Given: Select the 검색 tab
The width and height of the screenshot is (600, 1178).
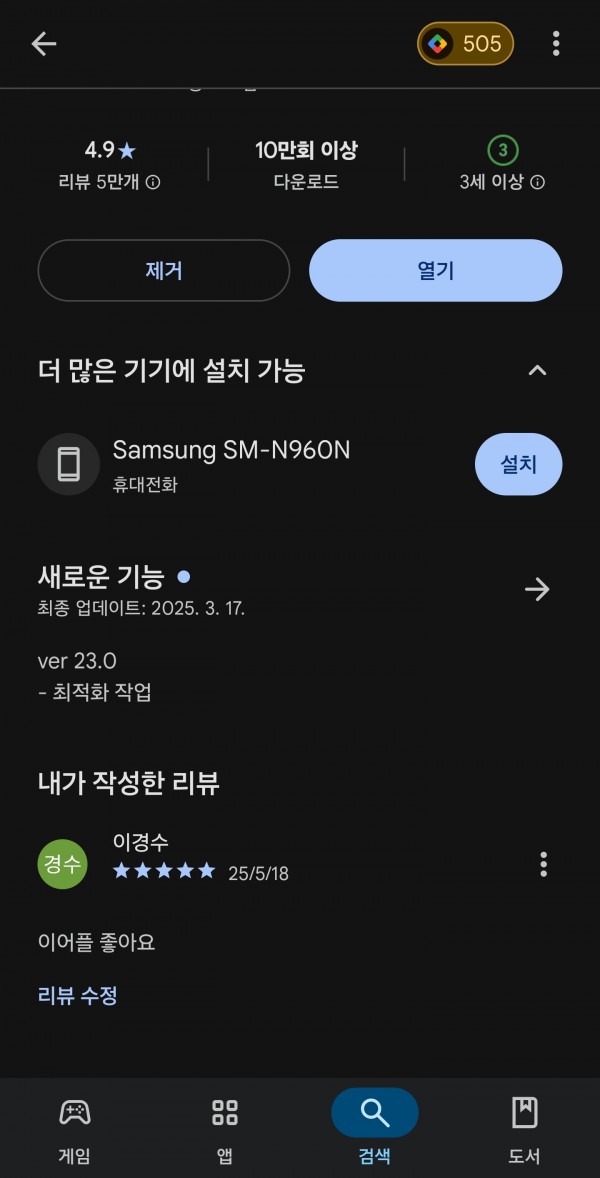Looking at the screenshot, I should [x=375, y=1128].
